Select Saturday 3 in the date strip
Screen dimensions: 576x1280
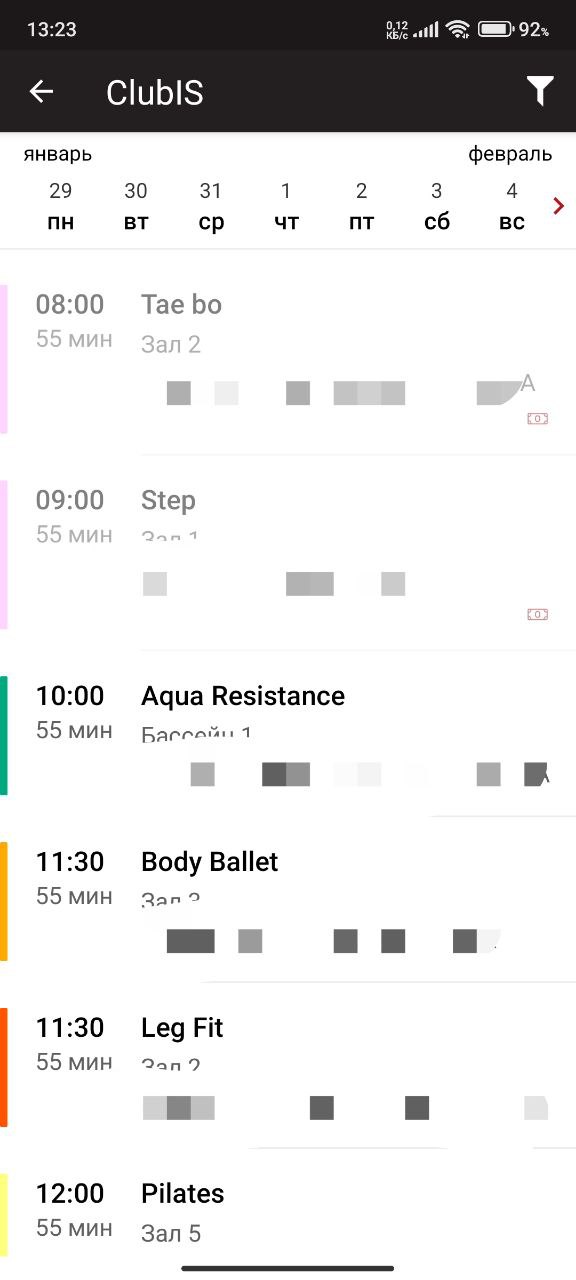pos(437,206)
